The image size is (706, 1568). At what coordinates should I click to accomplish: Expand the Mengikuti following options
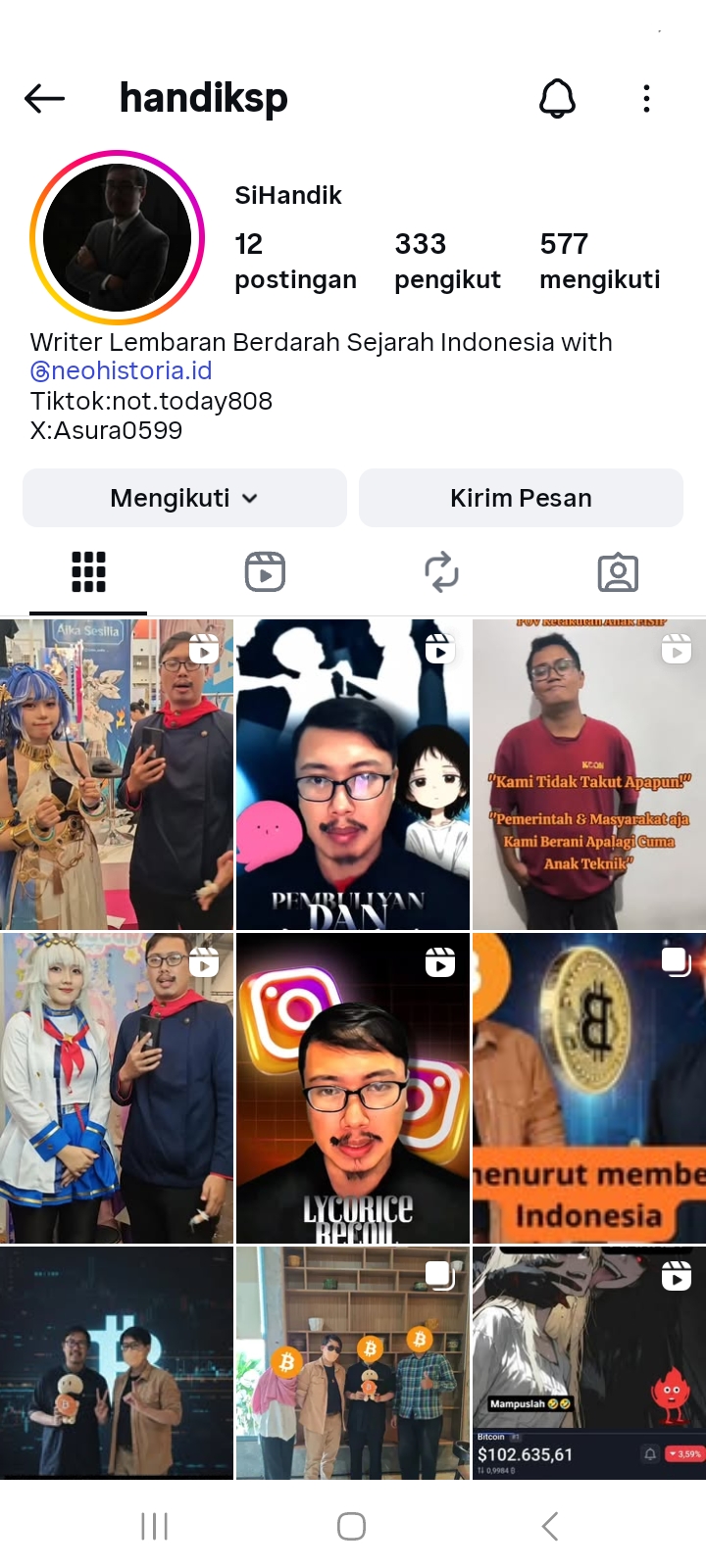coord(184,498)
